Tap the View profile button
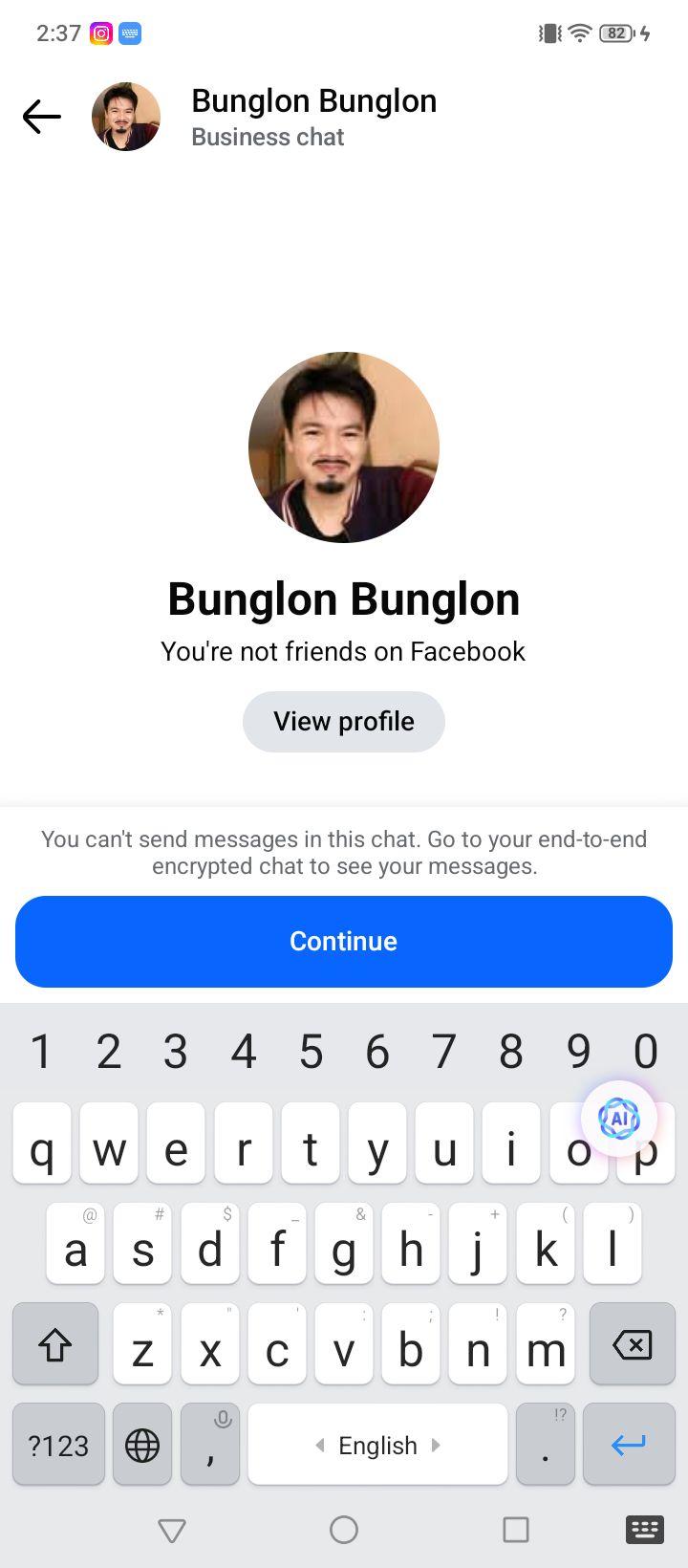The height and width of the screenshot is (1568, 688). coord(344,722)
